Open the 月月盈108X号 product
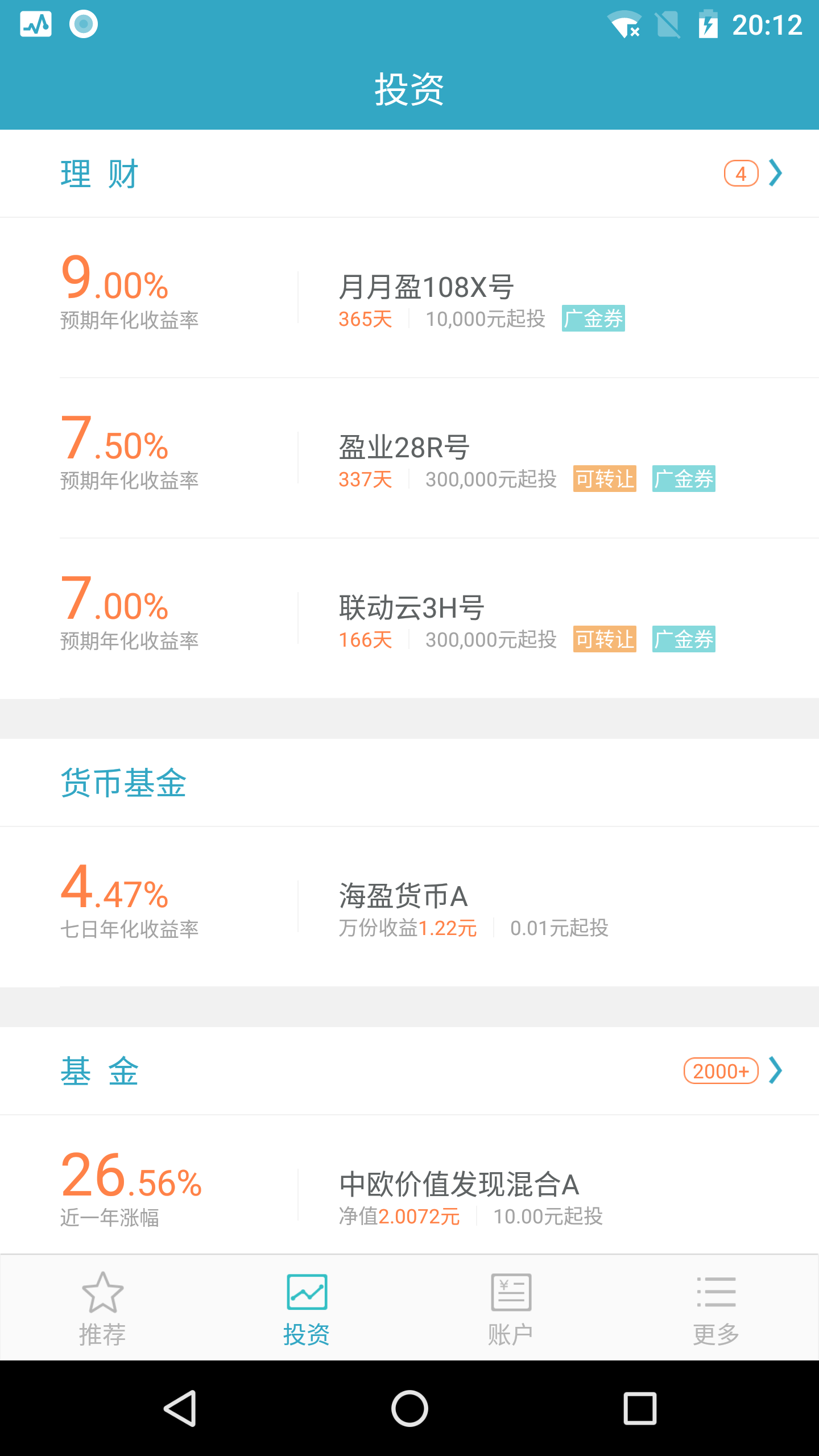Screen dimensions: 819x1456 409,297
